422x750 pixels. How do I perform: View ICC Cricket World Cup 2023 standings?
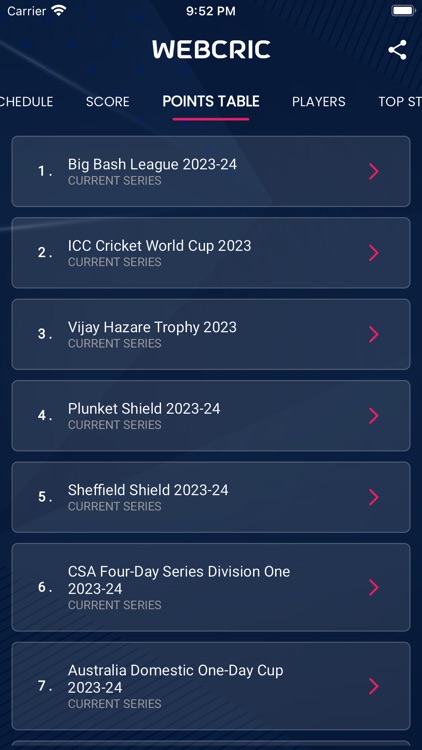(211, 253)
